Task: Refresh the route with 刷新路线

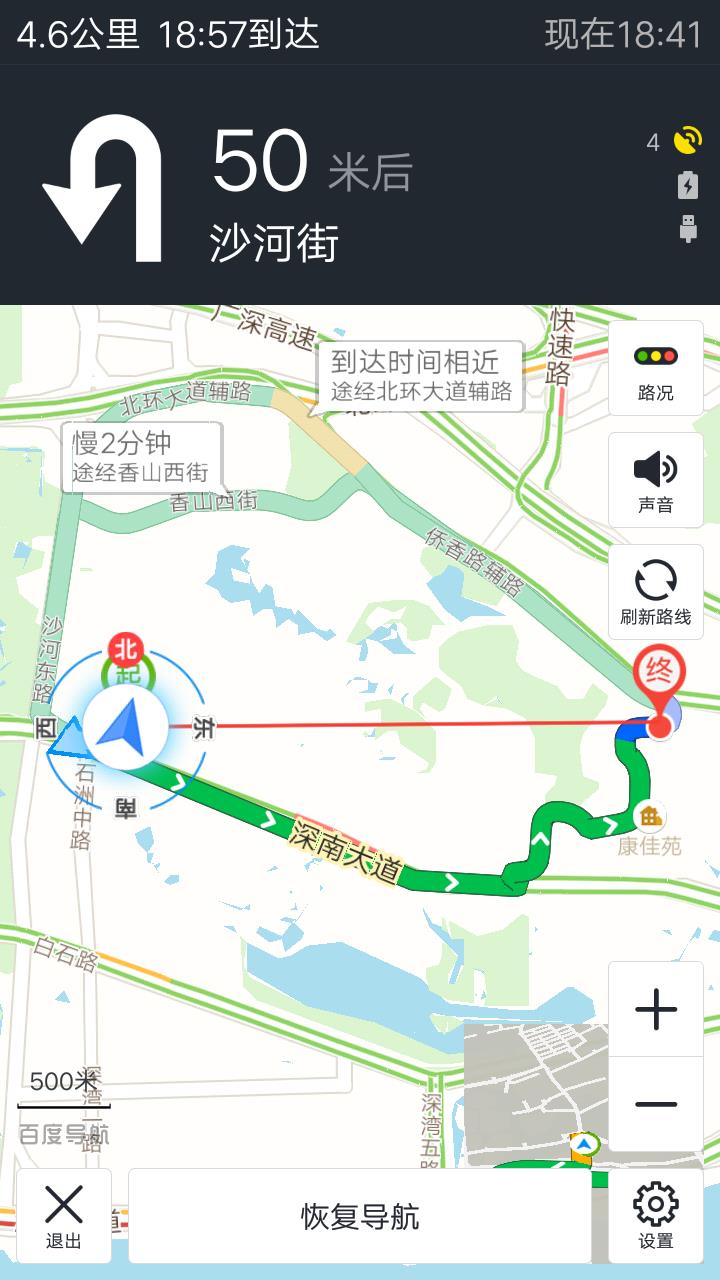Action: click(656, 592)
